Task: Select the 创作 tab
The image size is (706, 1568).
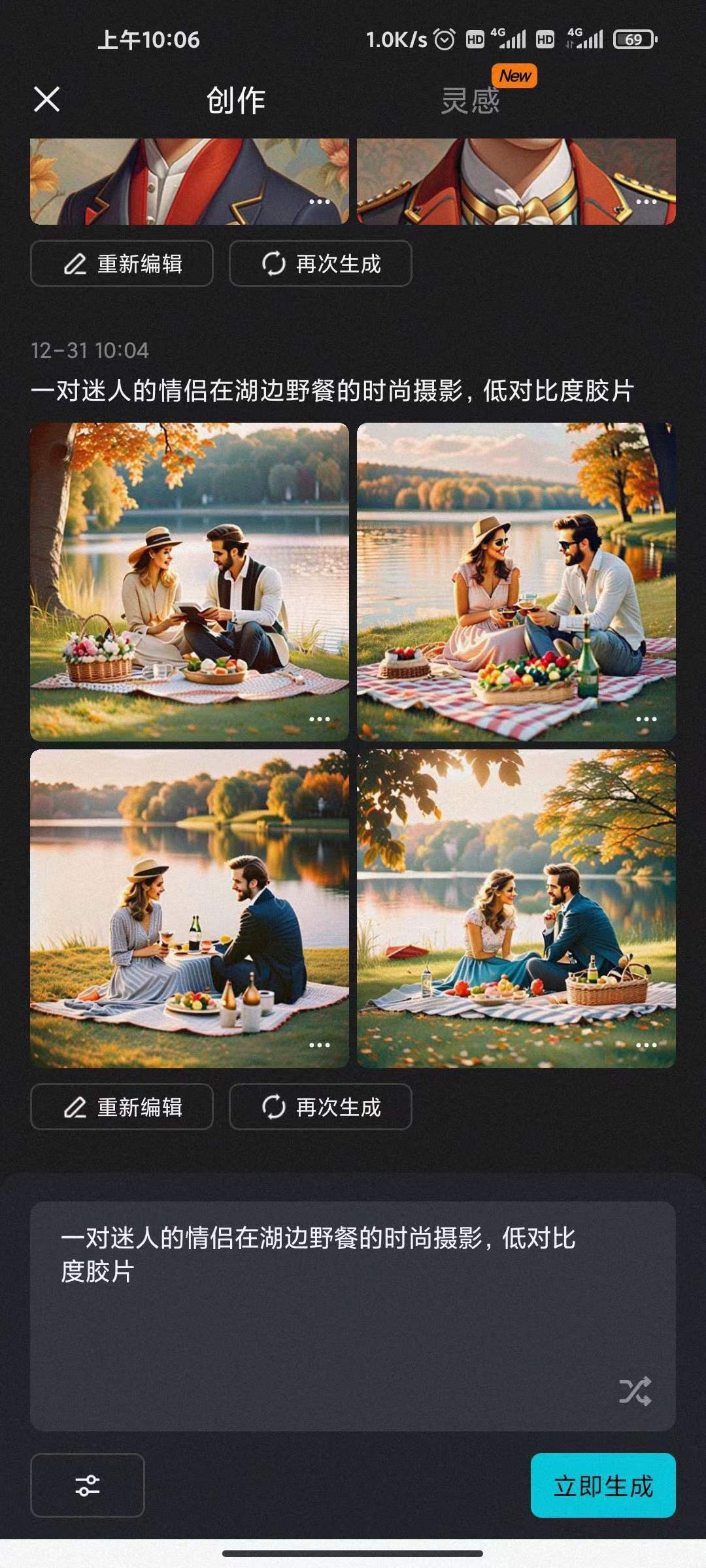Action: pyautogui.click(x=236, y=101)
